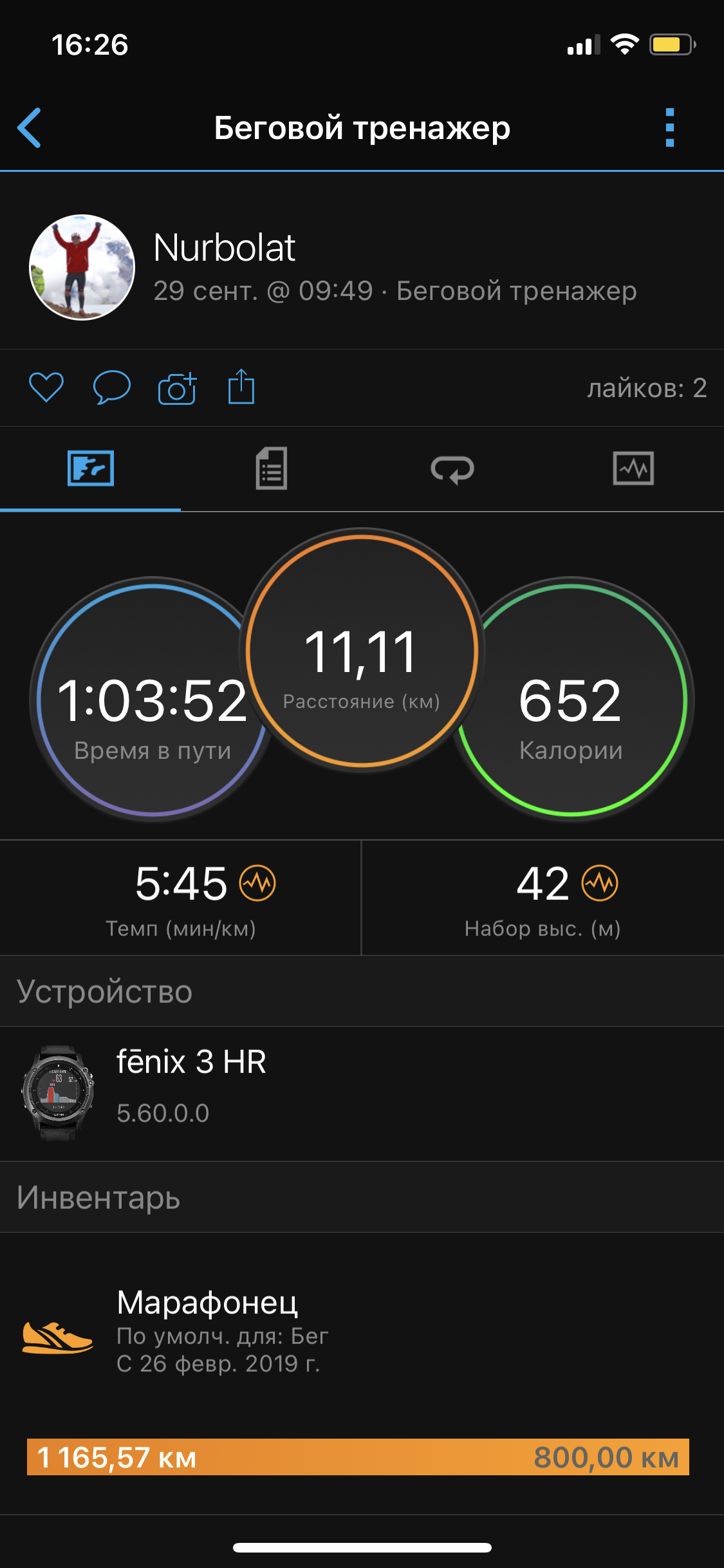Open the three-dot overflow menu
Image resolution: width=724 pixels, height=1568 pixels.
click(x=669, y=127)
